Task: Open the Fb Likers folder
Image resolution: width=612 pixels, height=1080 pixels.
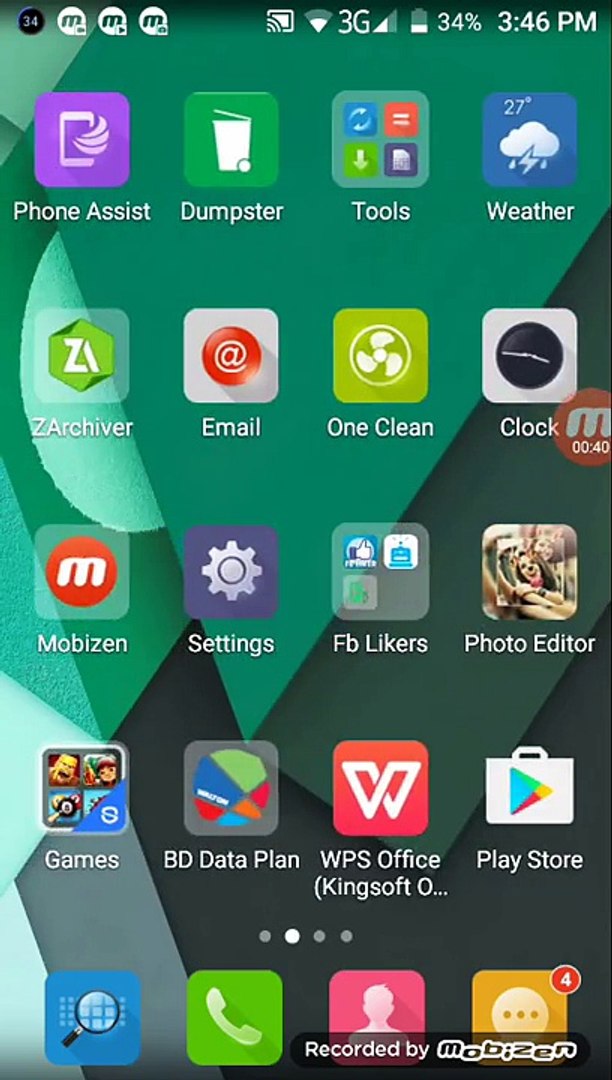Action: click(380, 572)
